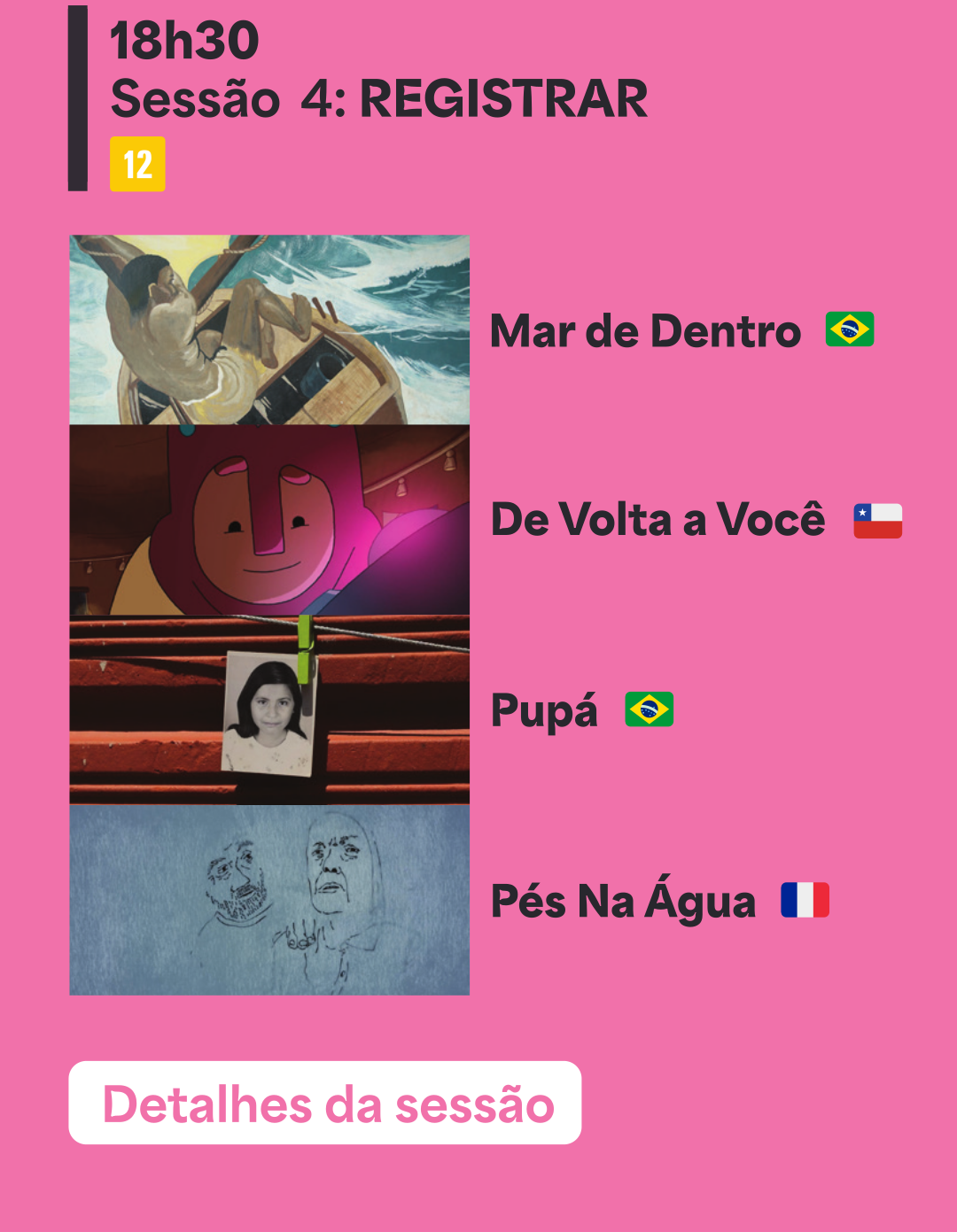The image size is (957, 1232).
Task: View the De Volta a Você film image
Action: pyautogui.click(x=269, y=520)
